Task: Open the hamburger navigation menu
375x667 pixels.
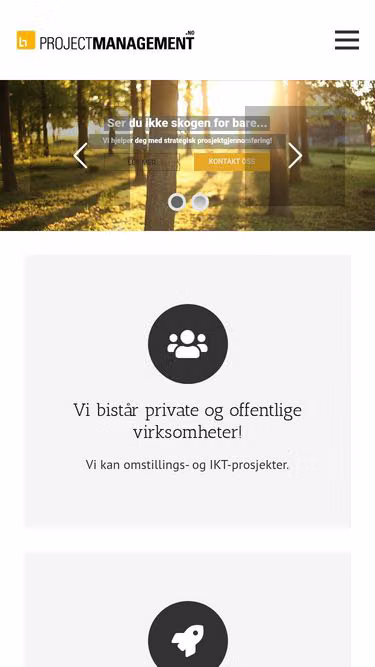Action: [x=347, y=40]
